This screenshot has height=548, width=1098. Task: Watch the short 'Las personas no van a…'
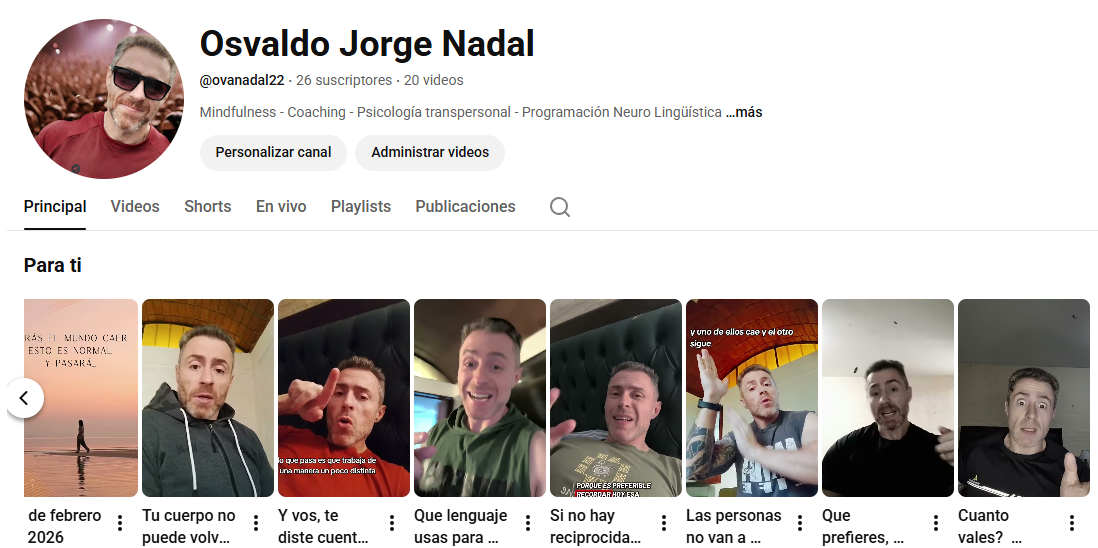(x=752, y=398)
